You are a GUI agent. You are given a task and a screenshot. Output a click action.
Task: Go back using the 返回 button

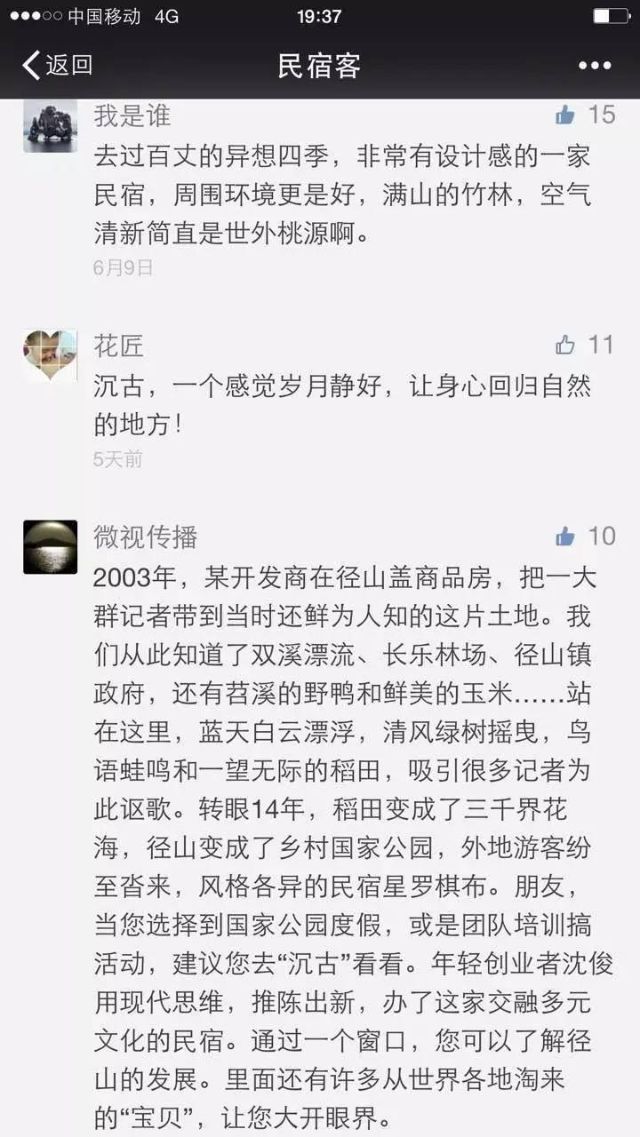57,66
